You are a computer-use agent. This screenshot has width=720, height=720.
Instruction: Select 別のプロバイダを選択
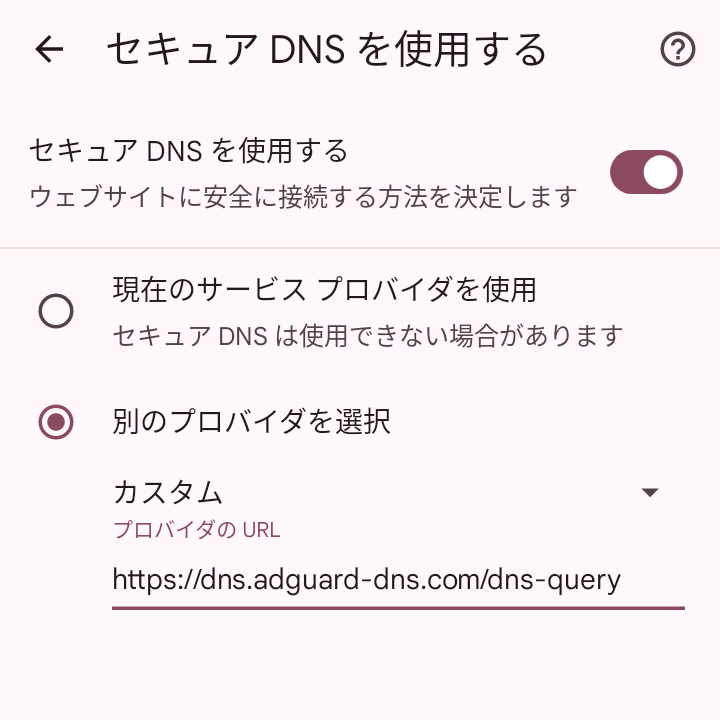(x=56, y=422)
